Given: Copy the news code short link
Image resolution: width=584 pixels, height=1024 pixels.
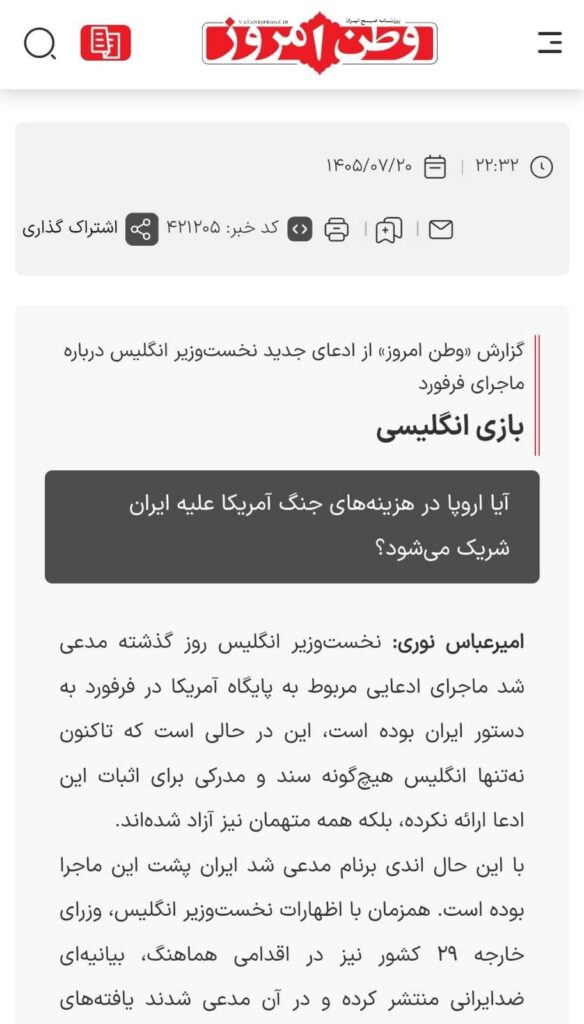Looking at the screenshot, I should click(300, 229).
